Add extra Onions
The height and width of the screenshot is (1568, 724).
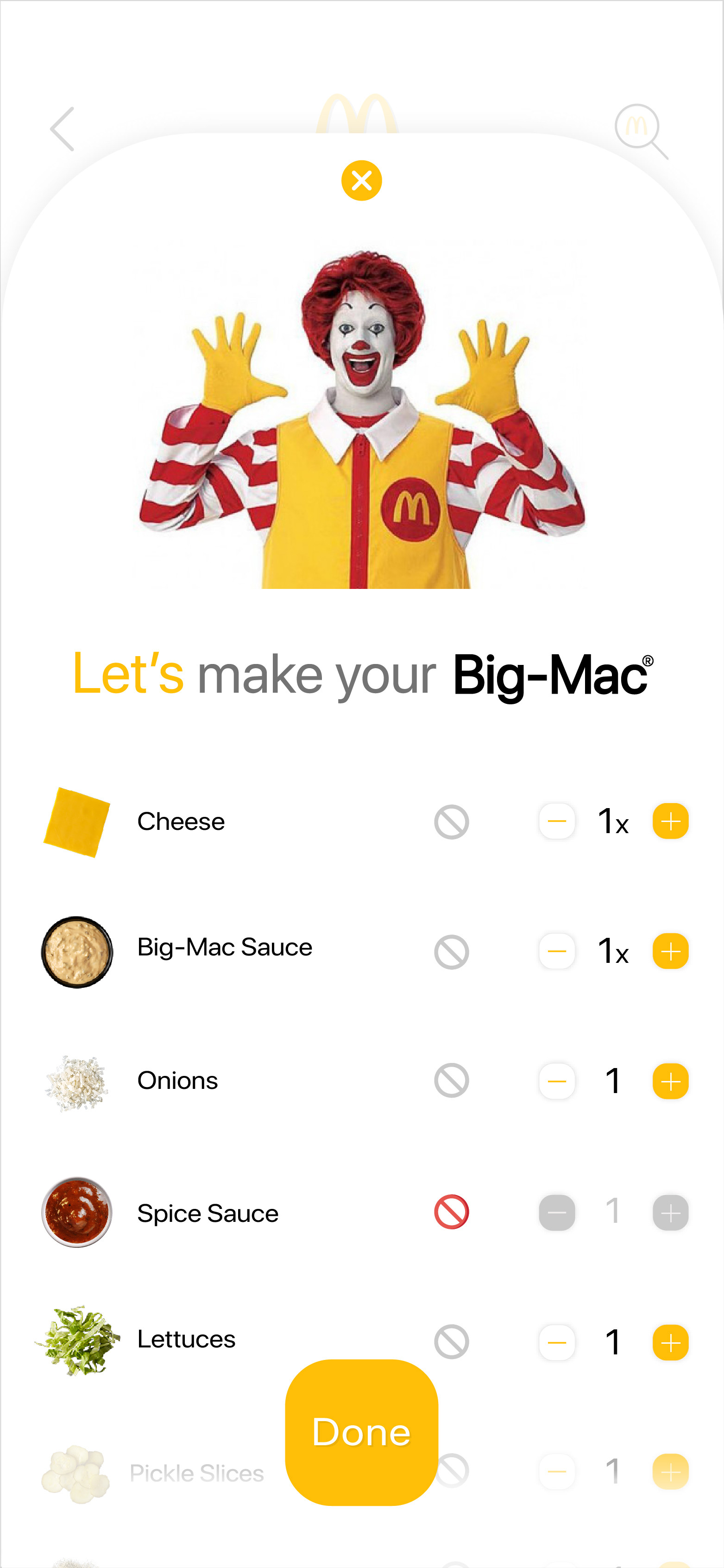pyautogui.click(x=670, y=1081)
